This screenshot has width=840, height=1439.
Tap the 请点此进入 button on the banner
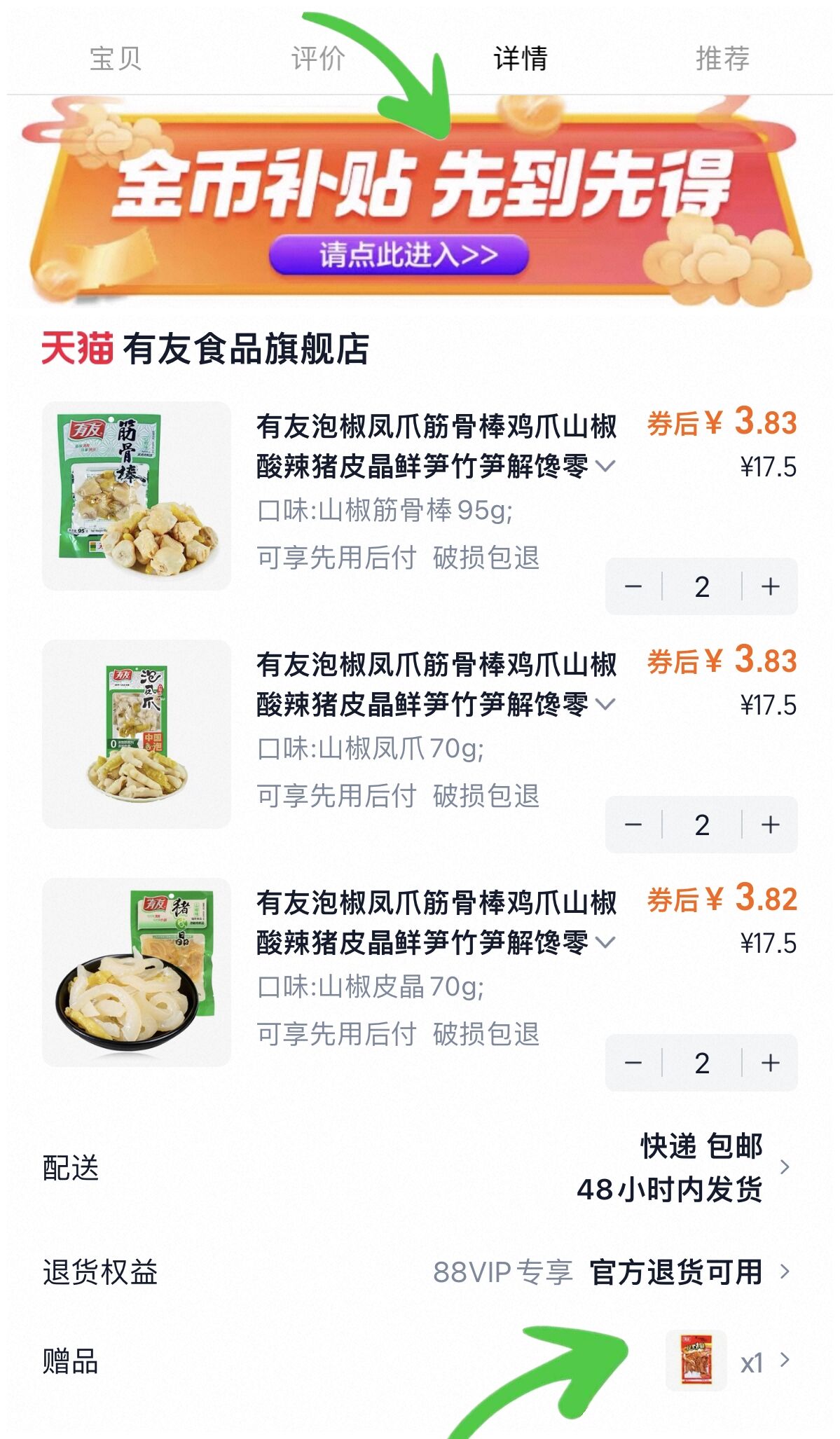pos(398,254)
